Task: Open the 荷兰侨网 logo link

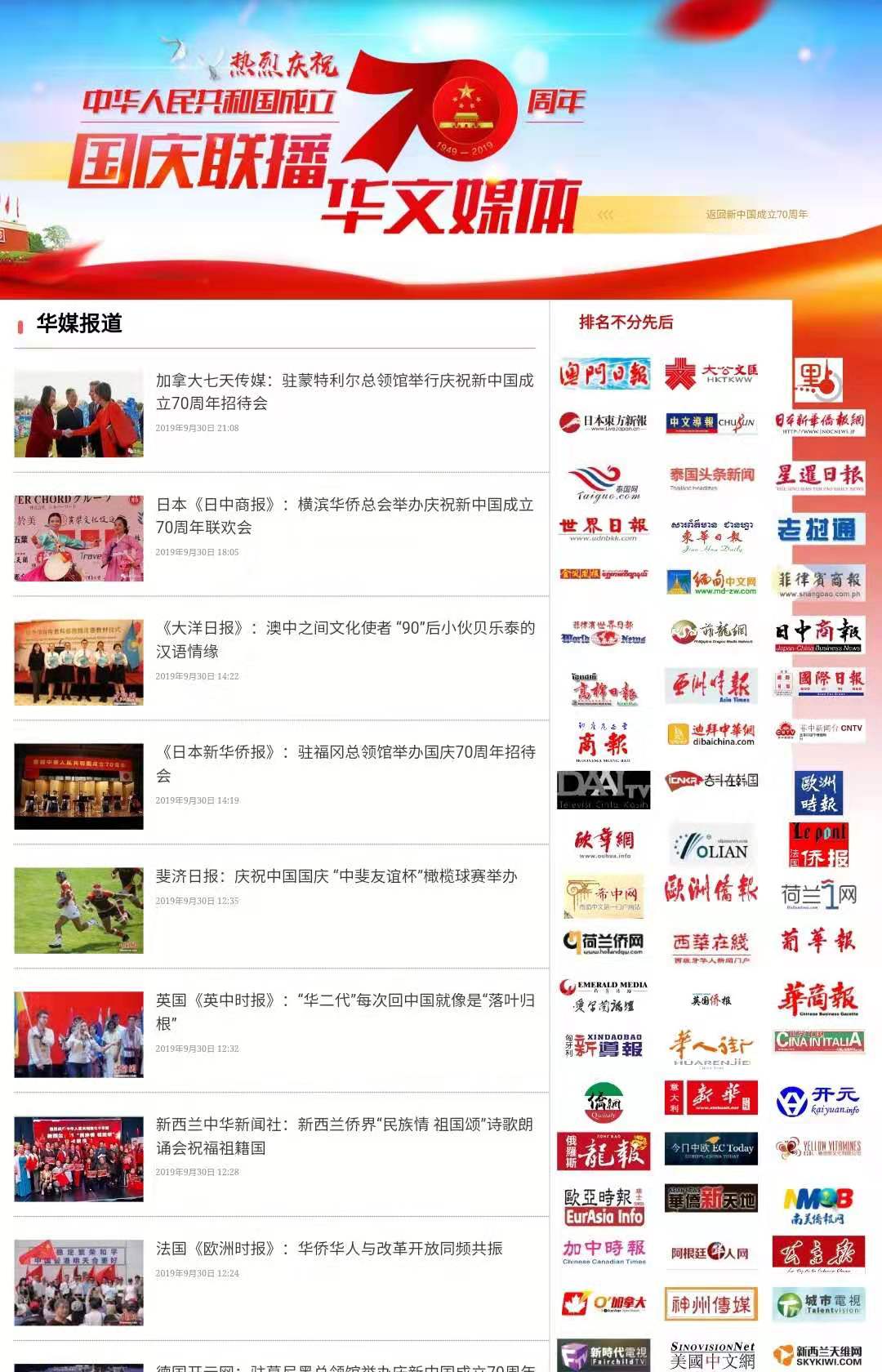Action: click(604, 943)
